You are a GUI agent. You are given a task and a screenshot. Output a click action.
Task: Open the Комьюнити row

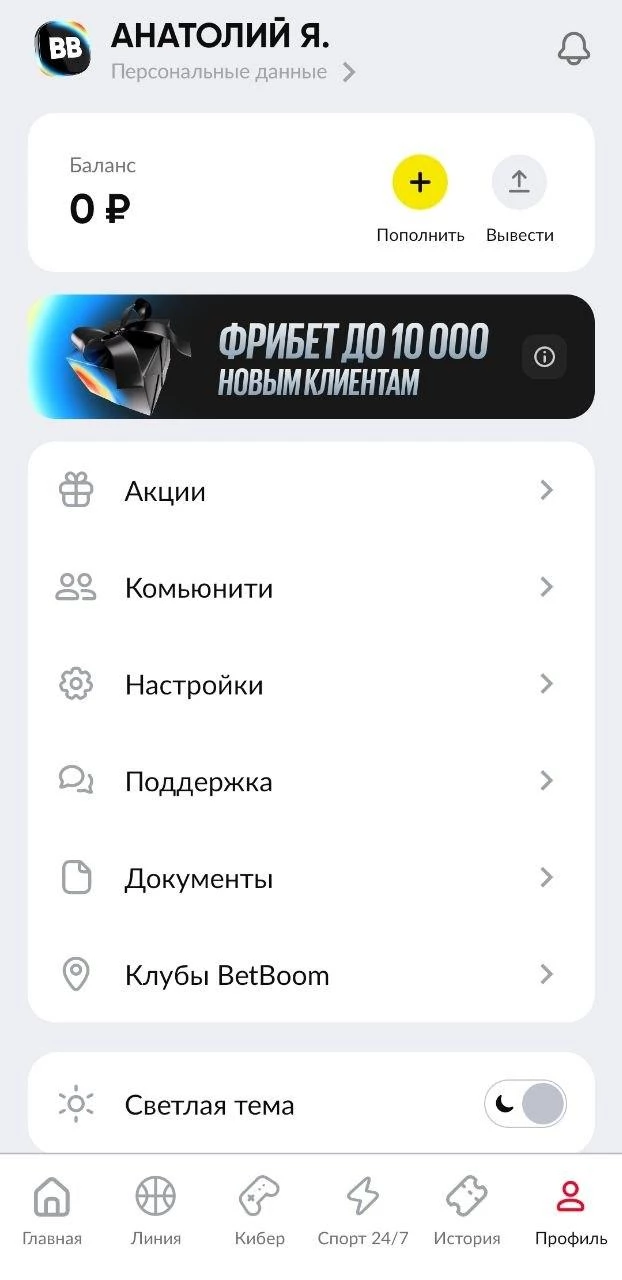311,588
